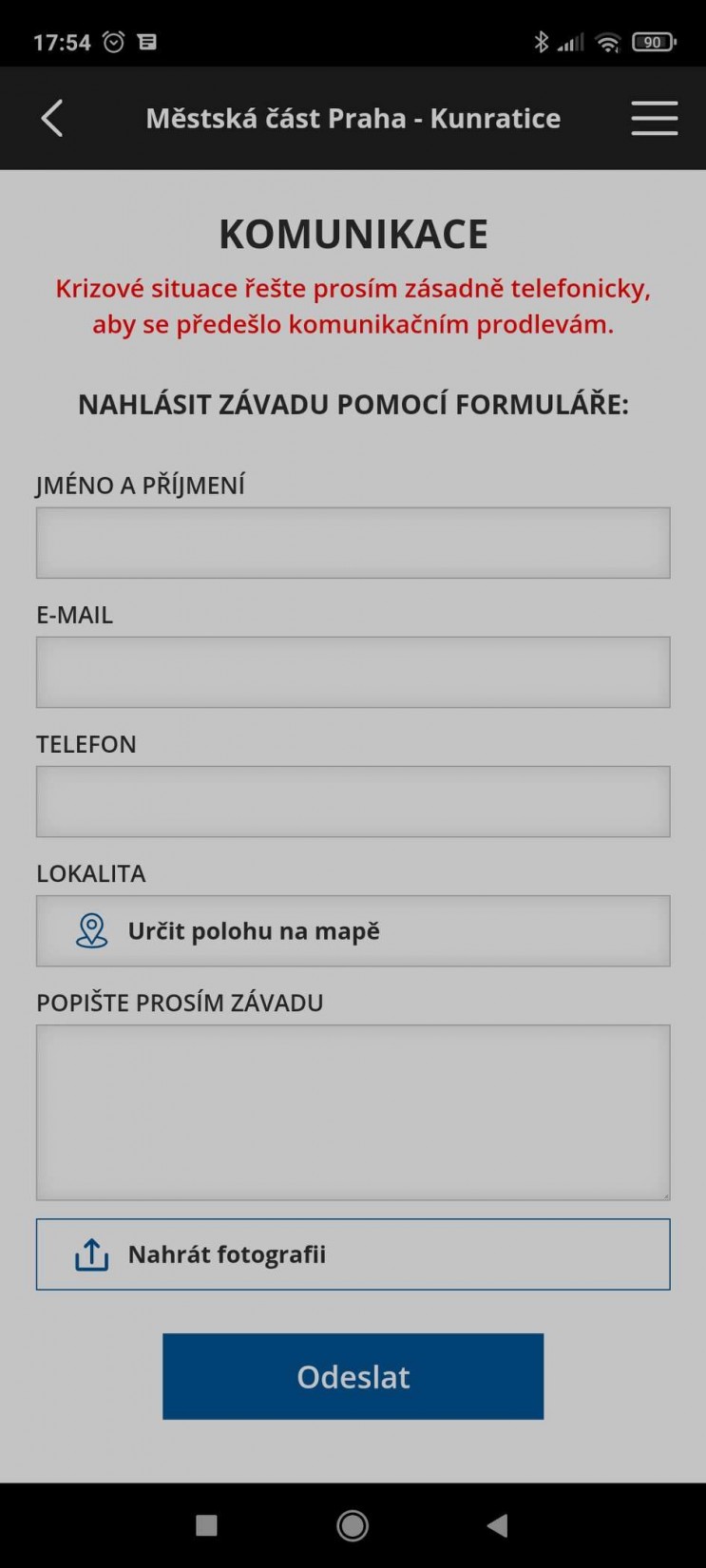The height and width of the screenshot is (1568, 706).
Task: Focus the E-mail input field
Action: click(x=353, y=672)
